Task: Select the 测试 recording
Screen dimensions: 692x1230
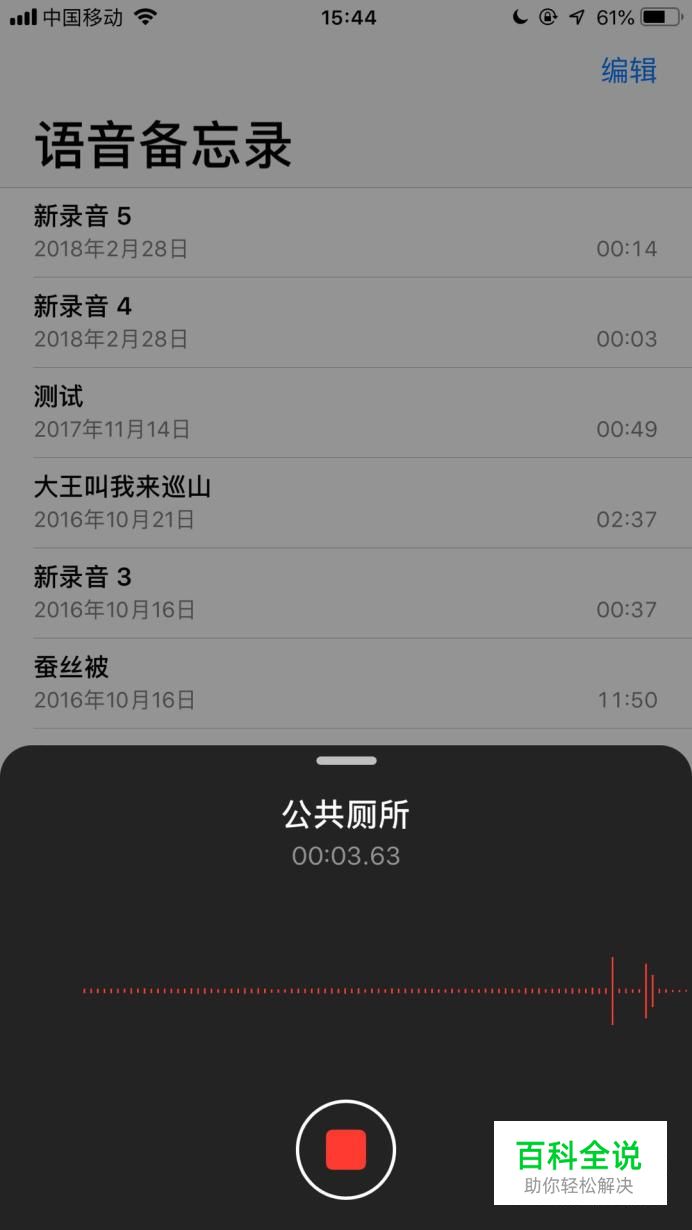Action: [346, 413]
